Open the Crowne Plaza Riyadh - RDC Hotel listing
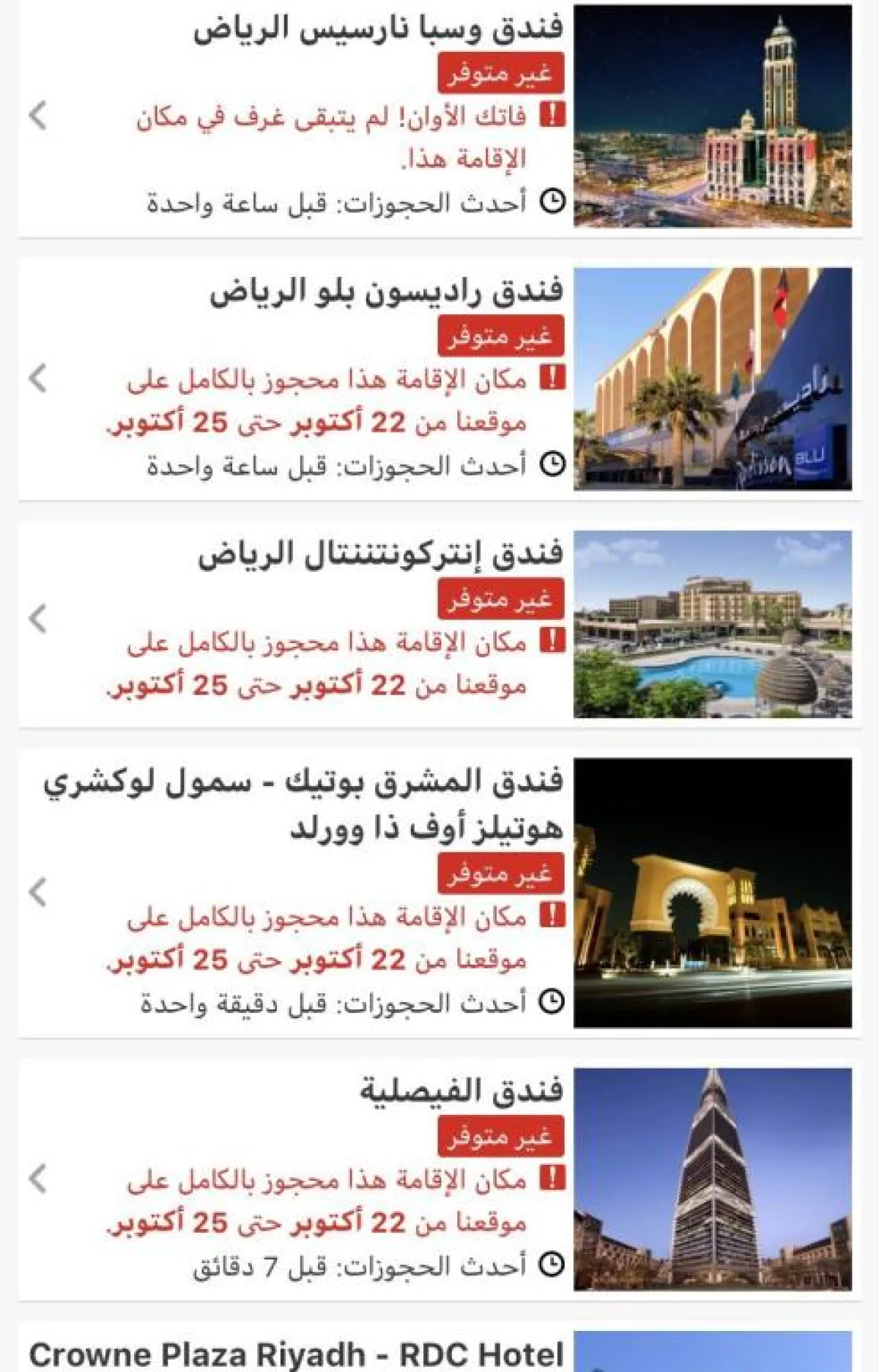This screenshot has width=879, height=1372. click(x=296, y=1354)
